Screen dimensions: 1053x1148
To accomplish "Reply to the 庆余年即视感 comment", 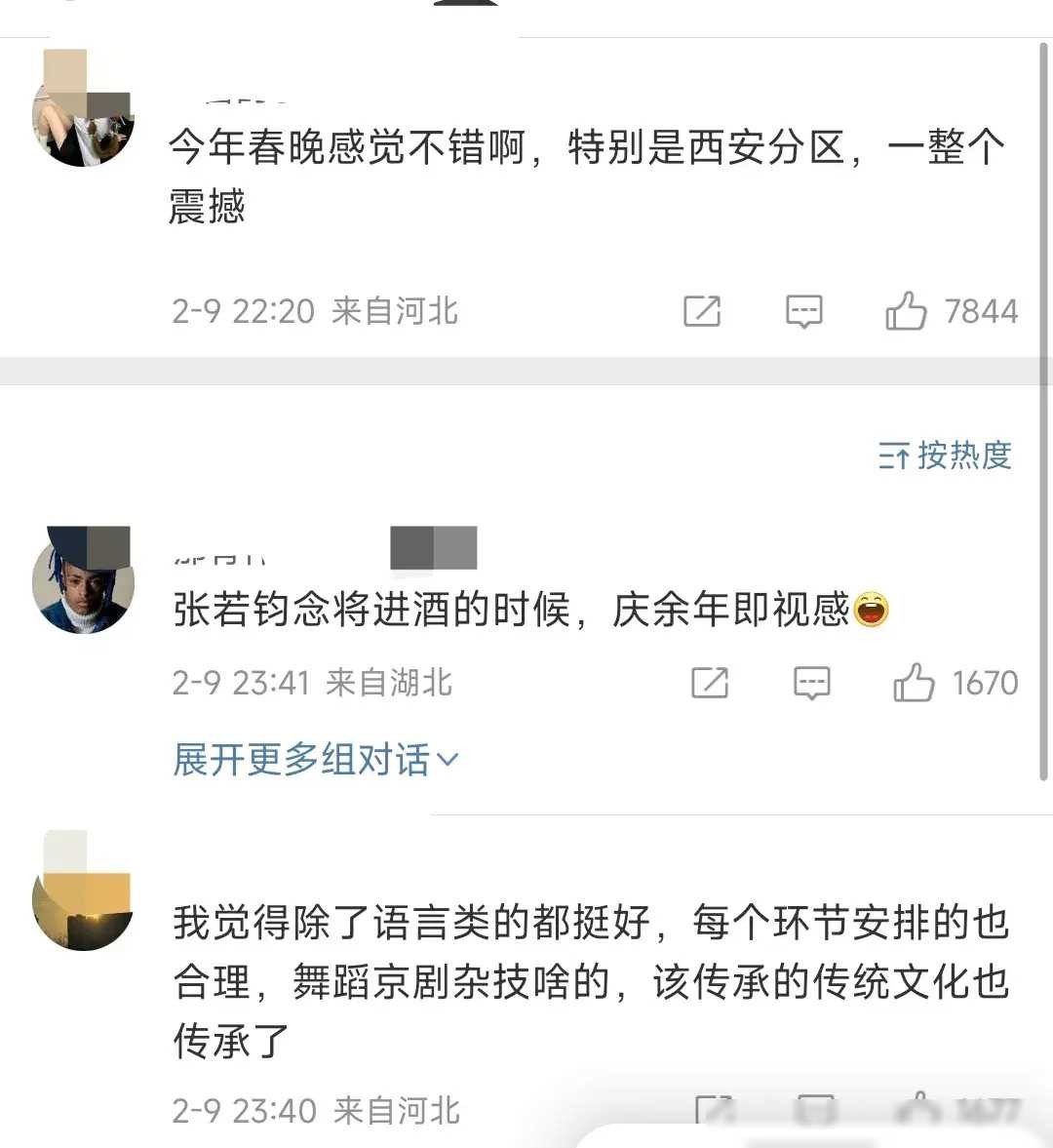I will coord(811,683).
